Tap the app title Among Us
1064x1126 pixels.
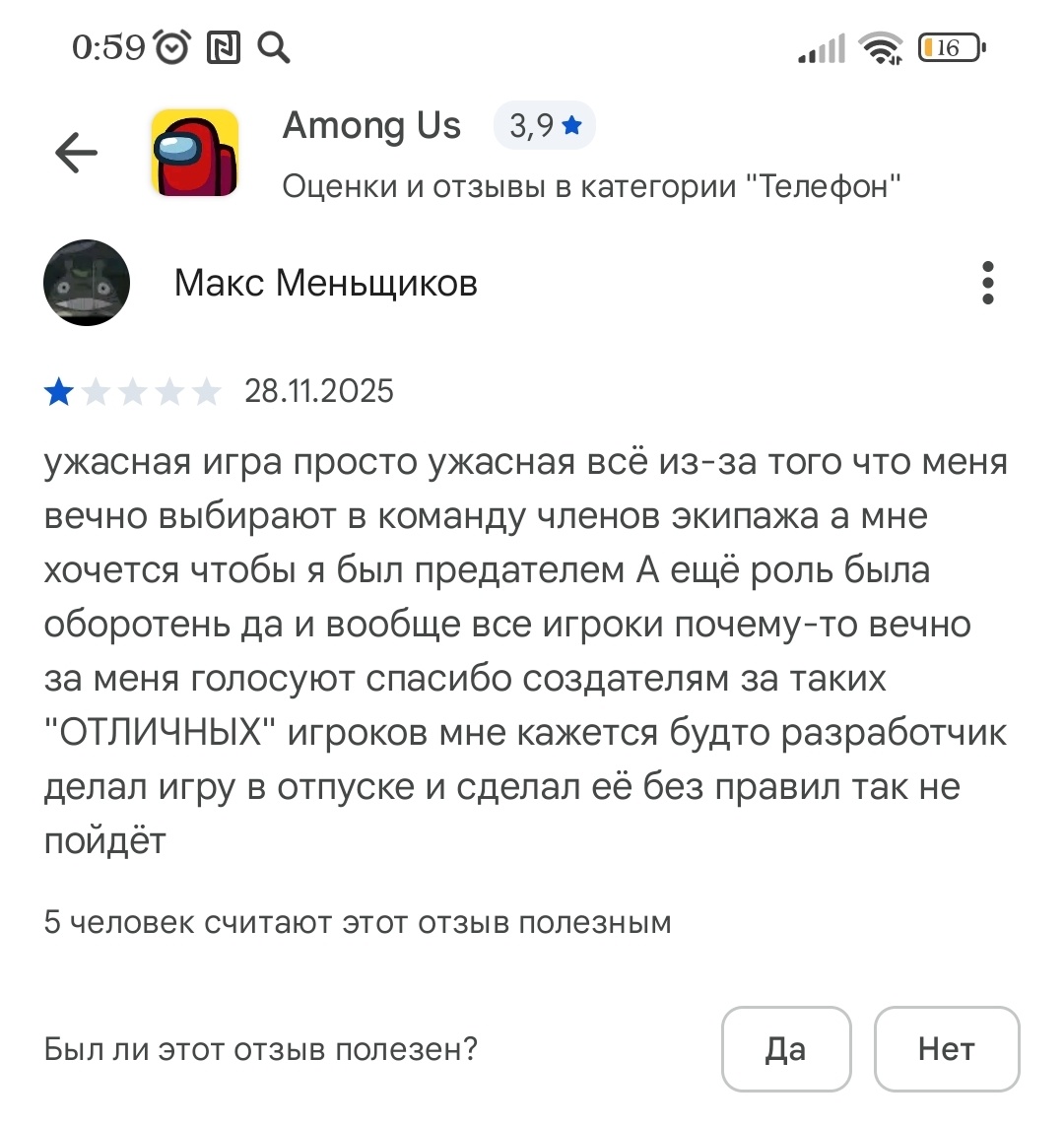tap(371, 125)
